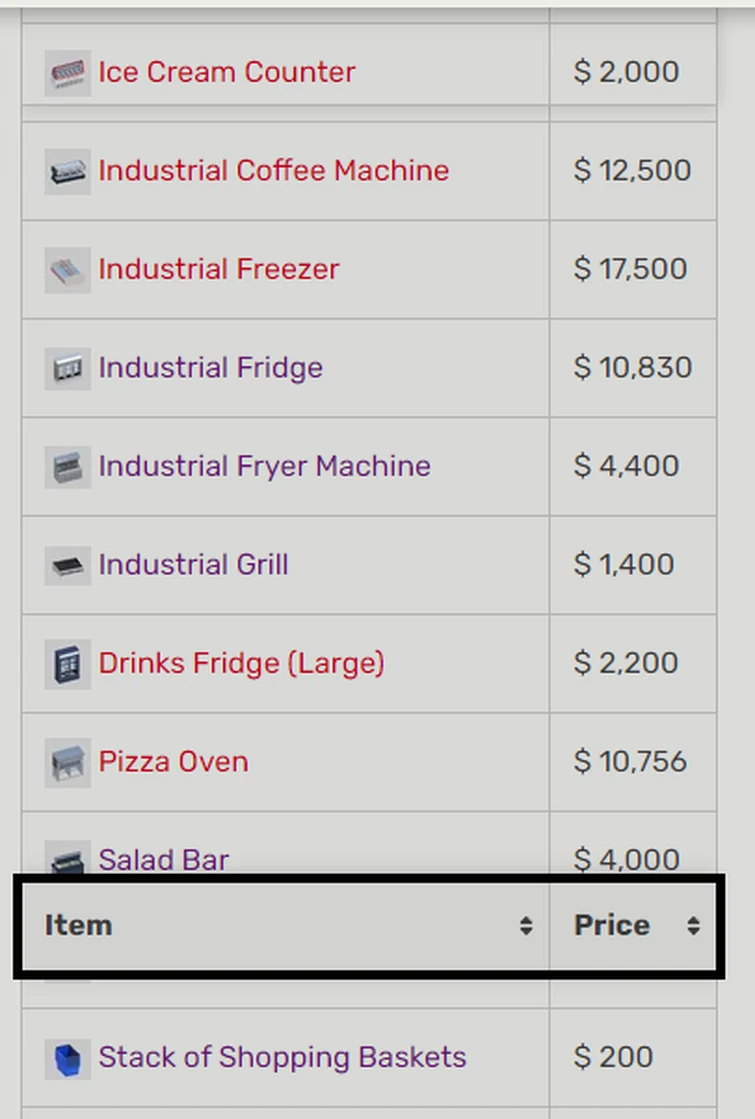
Task: Sort the table by Item column
Action: [x=75, y=925]
